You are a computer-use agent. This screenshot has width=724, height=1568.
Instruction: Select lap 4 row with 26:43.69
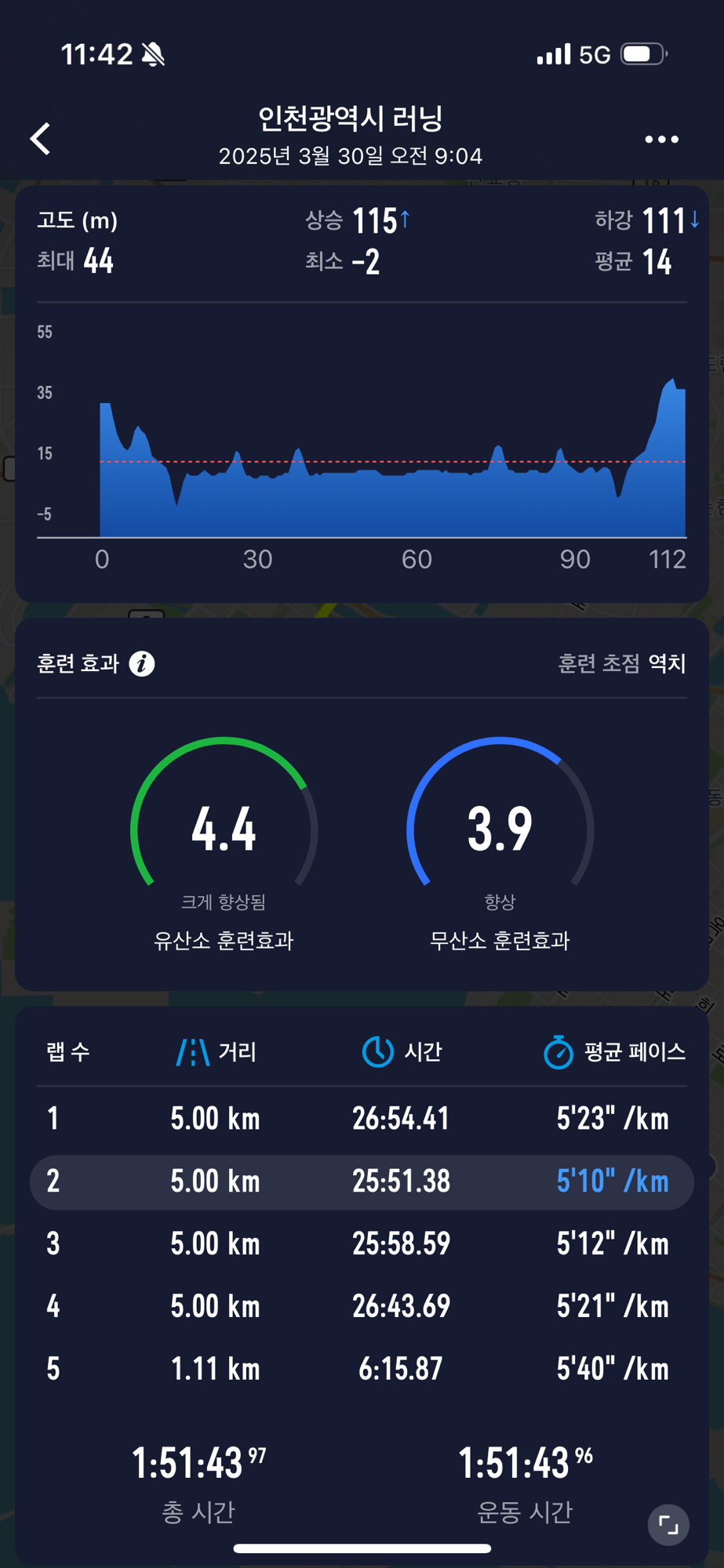pyautogui.click(x=362, y=1307)
